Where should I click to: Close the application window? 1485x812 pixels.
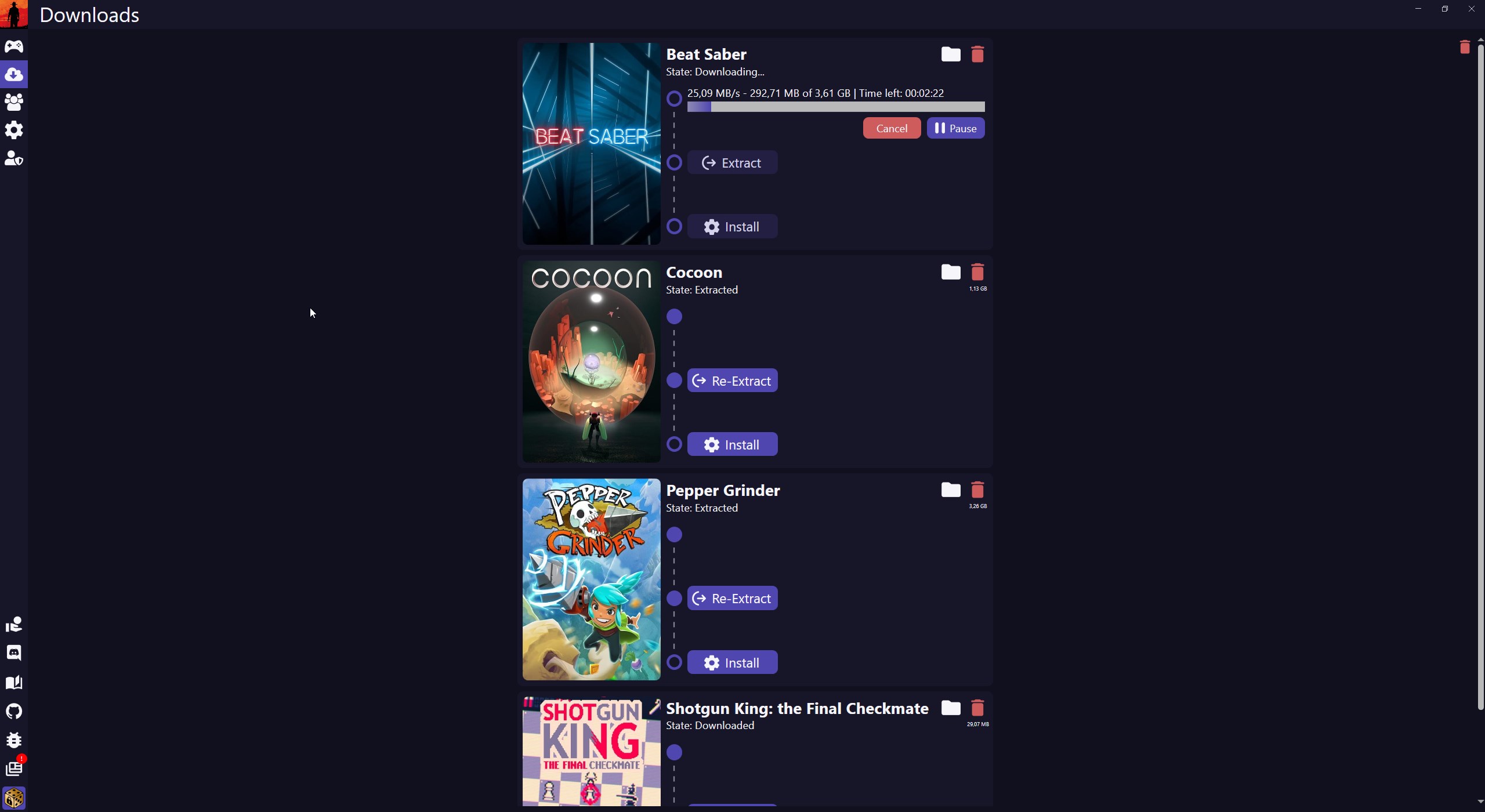pos(1472,9)
